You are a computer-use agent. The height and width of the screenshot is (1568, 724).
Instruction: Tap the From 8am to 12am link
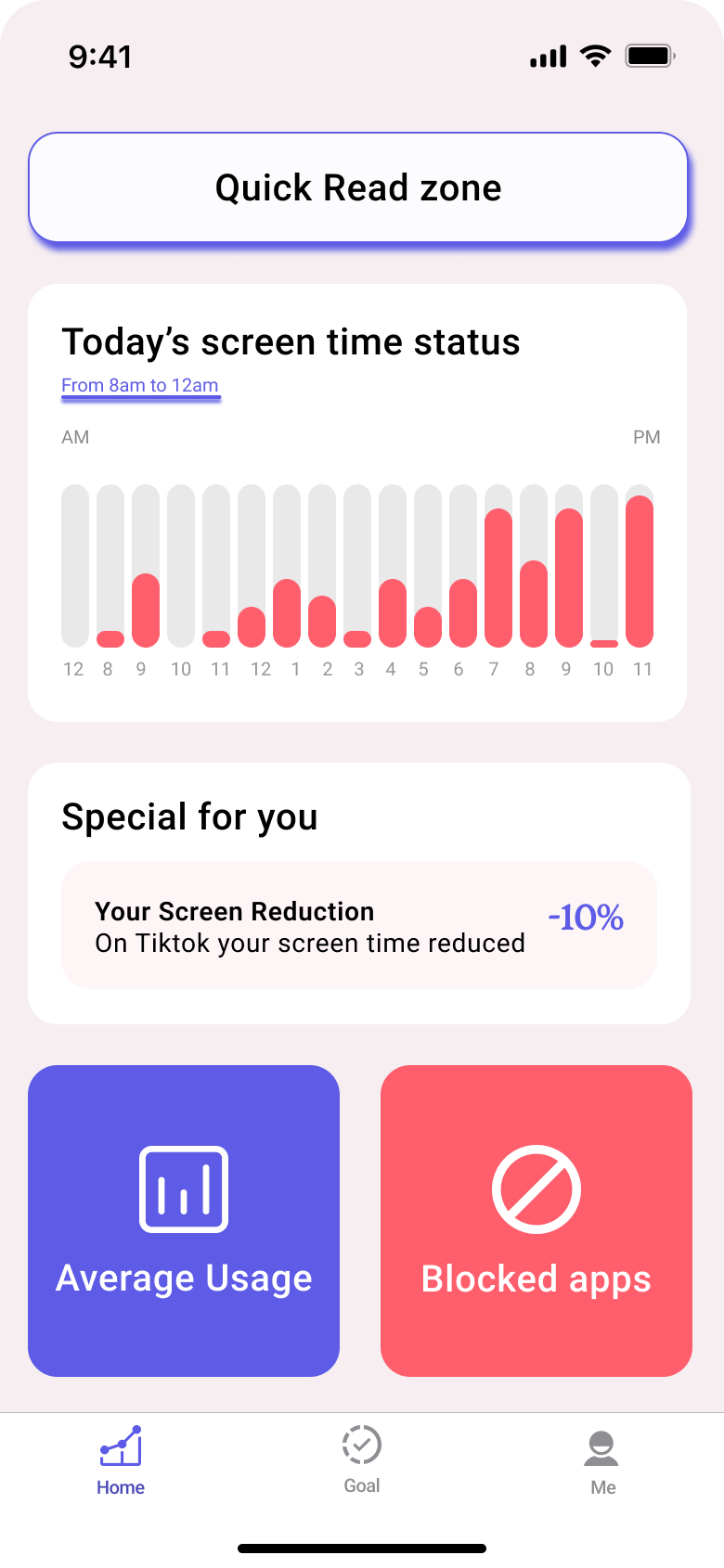click(x=140, y=385)
